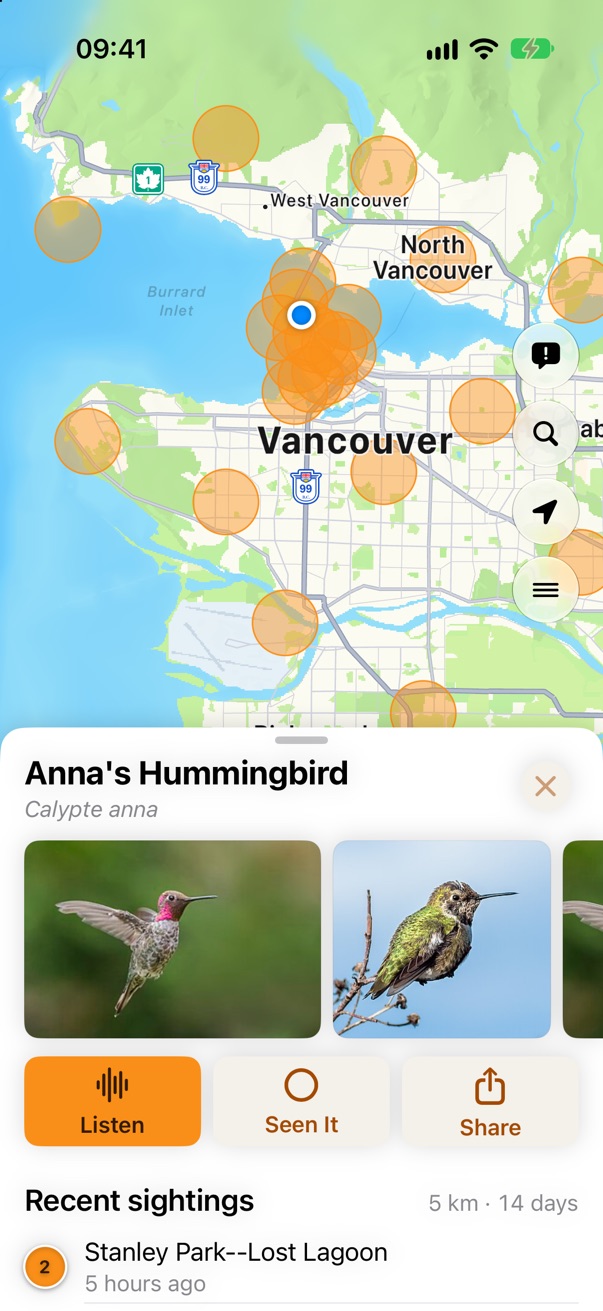603x1311 pixels.
Task: Close the Anna's Hummingbird panel
Action: coord(545,787)
